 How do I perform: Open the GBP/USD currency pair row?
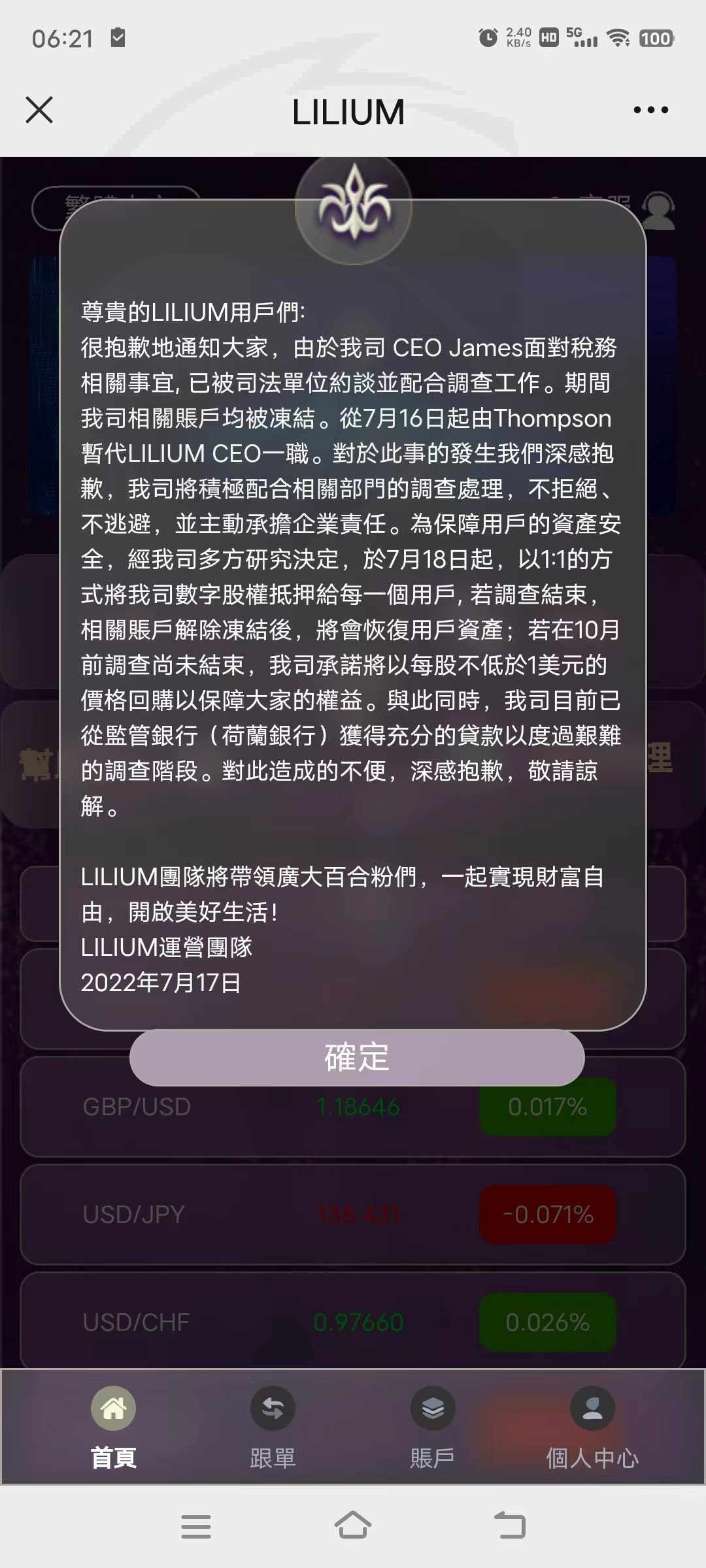[x=353, y=1107]
